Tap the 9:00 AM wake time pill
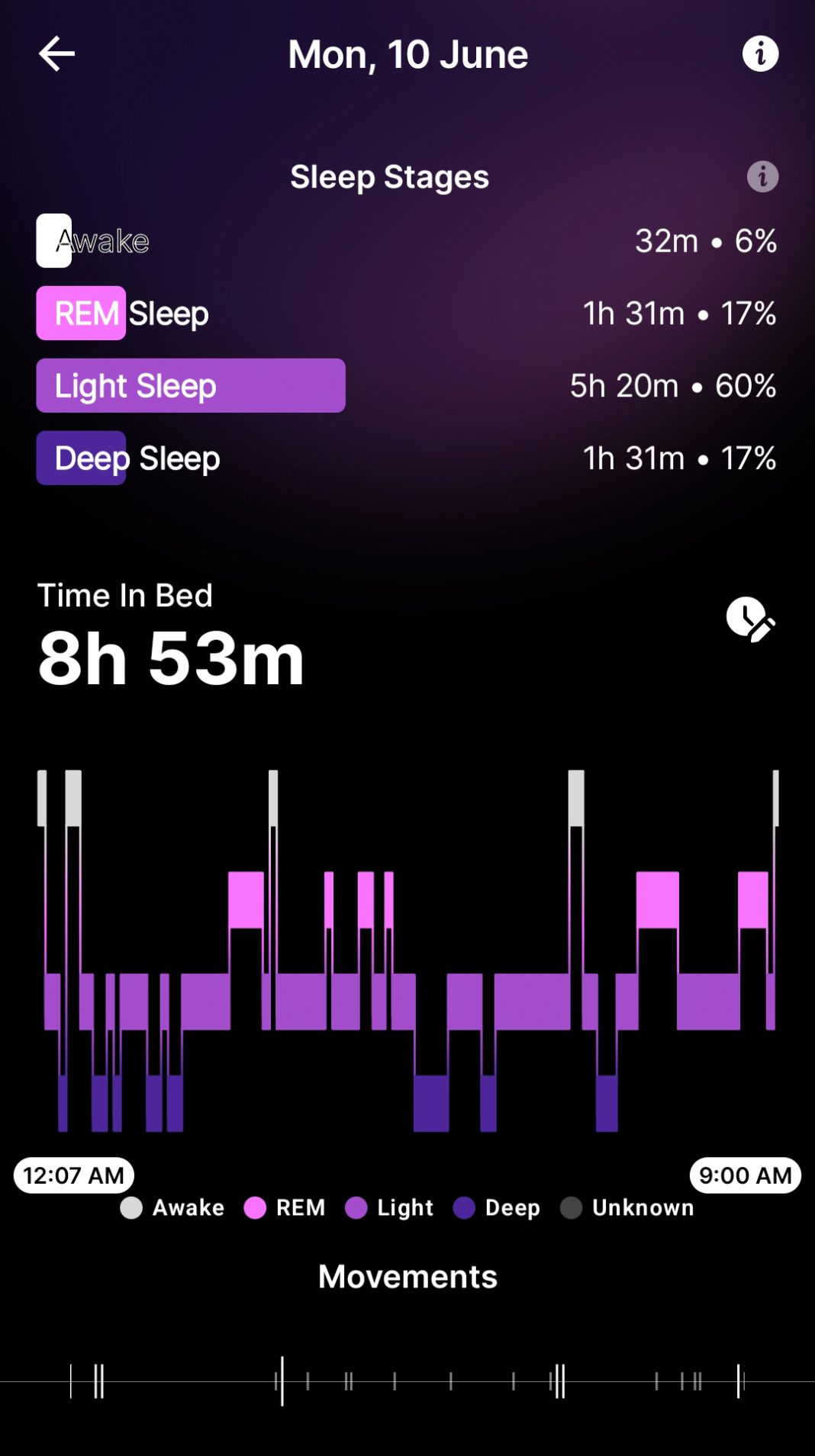815x1456 pixels. [747, 1175]
